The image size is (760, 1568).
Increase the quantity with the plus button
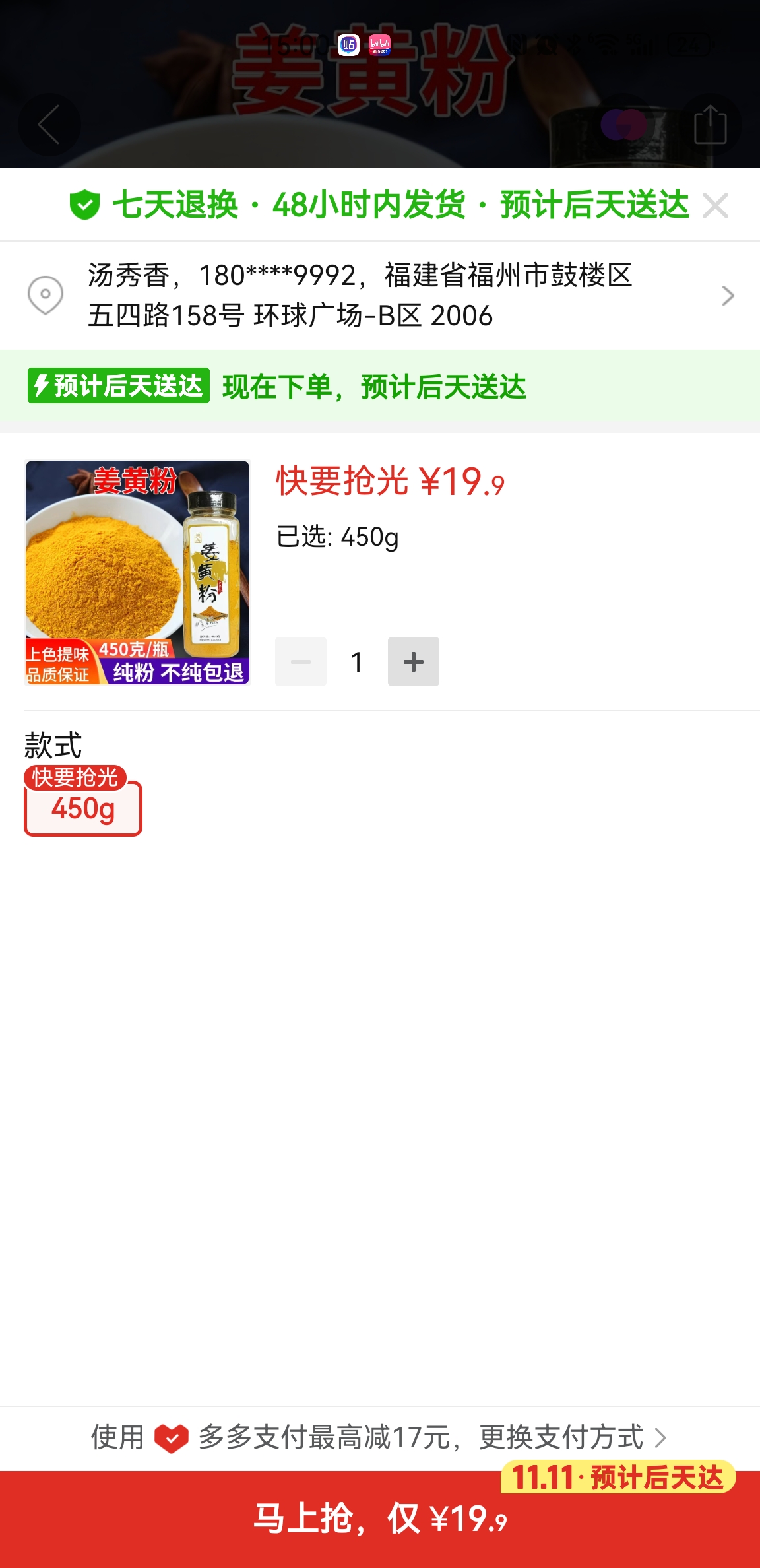tap(413, 661)
